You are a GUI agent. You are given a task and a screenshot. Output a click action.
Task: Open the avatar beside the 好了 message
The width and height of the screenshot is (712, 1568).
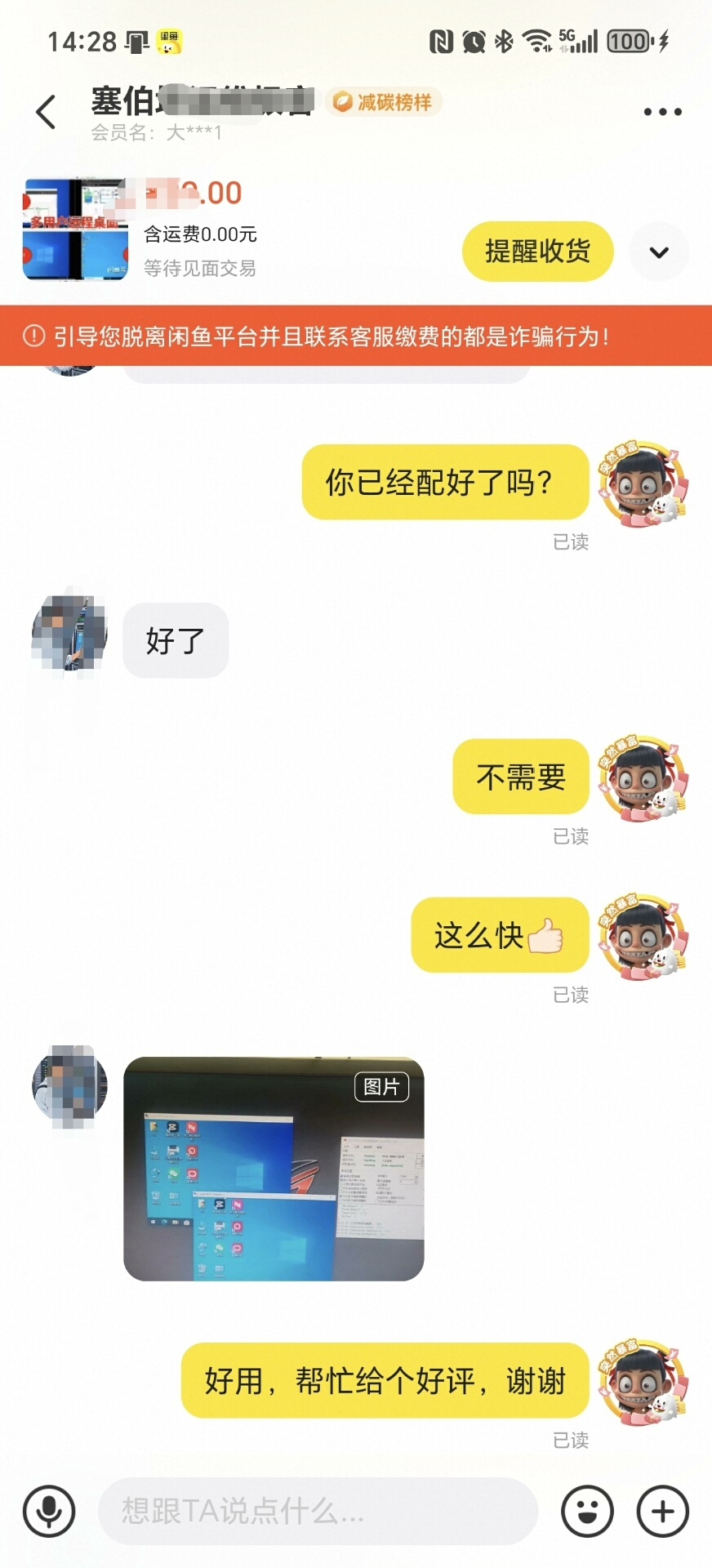point(69,634)
